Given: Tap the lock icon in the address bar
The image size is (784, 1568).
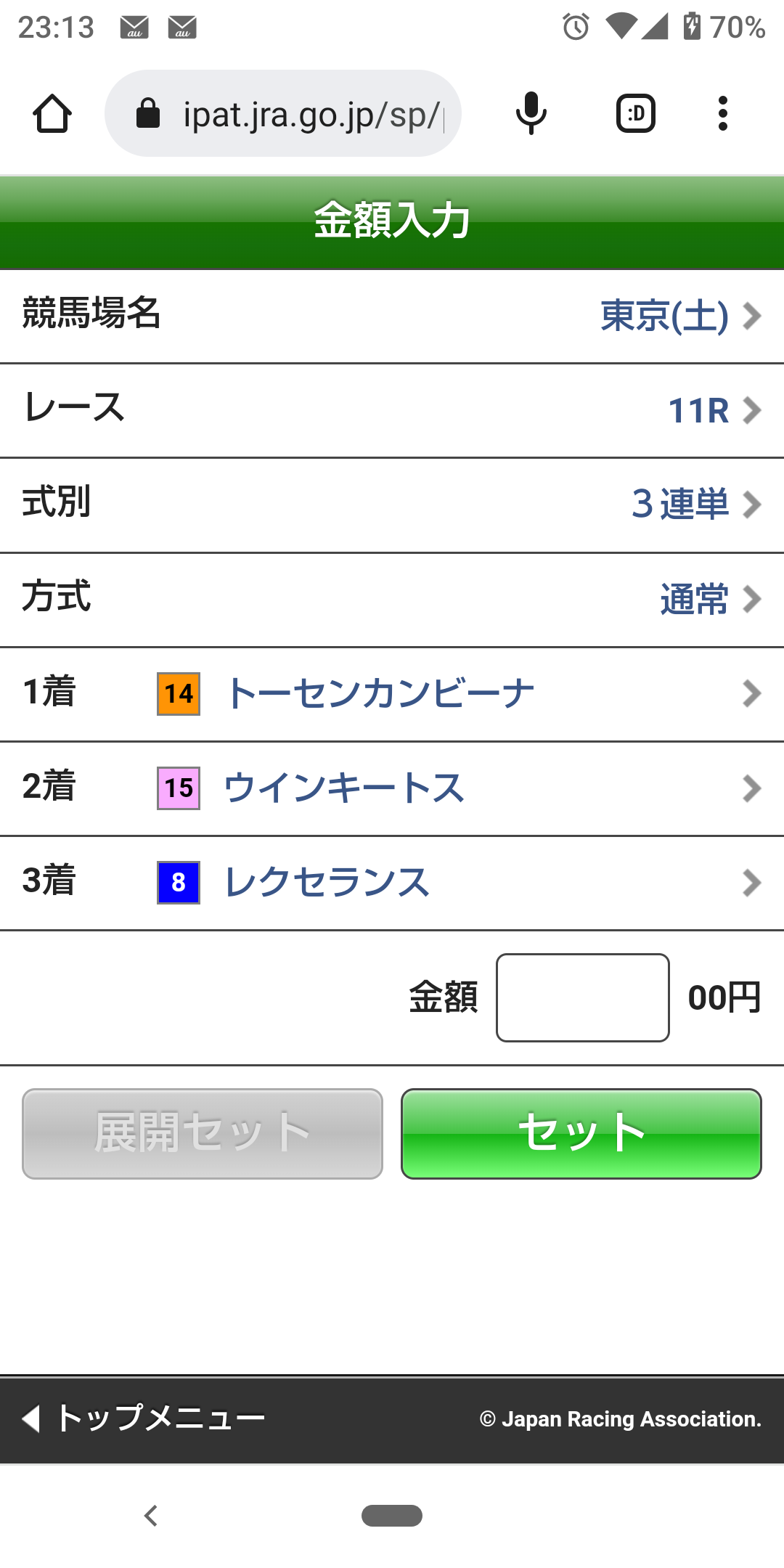Looking at the screenshot, I should (x=147, y=113).
